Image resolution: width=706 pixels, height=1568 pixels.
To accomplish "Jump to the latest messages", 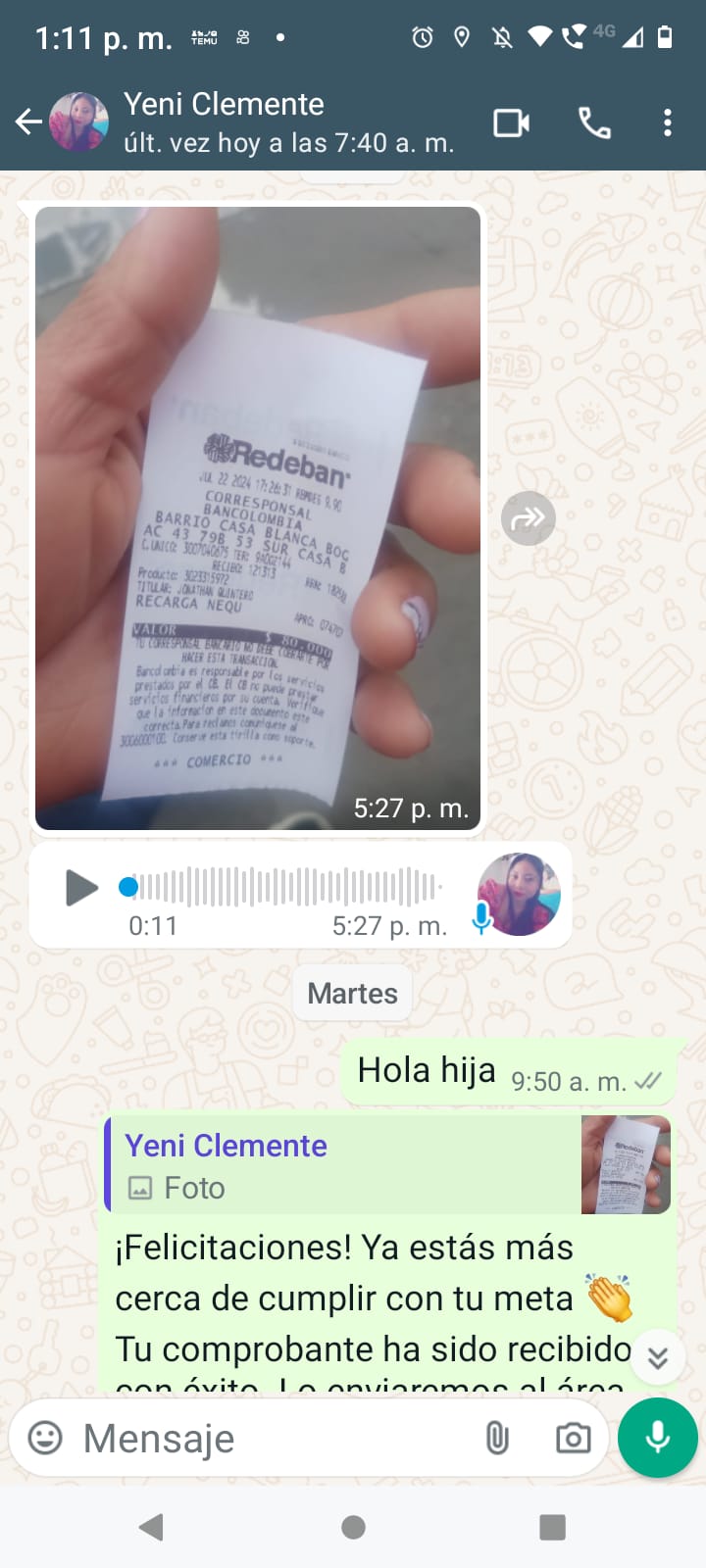I will click(x=658, y=1356).
